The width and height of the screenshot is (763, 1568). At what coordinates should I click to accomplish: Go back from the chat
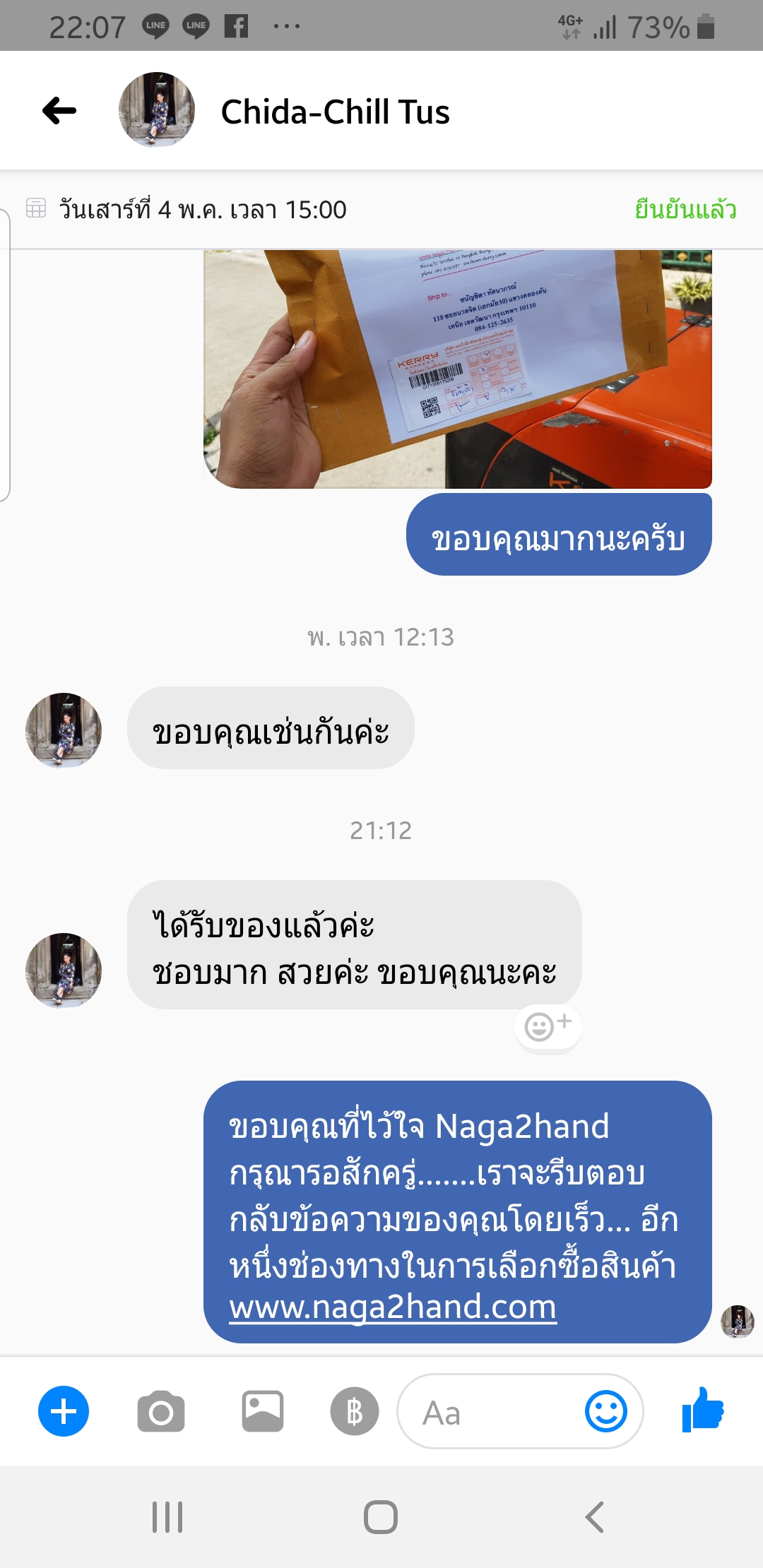coord(59,111)
